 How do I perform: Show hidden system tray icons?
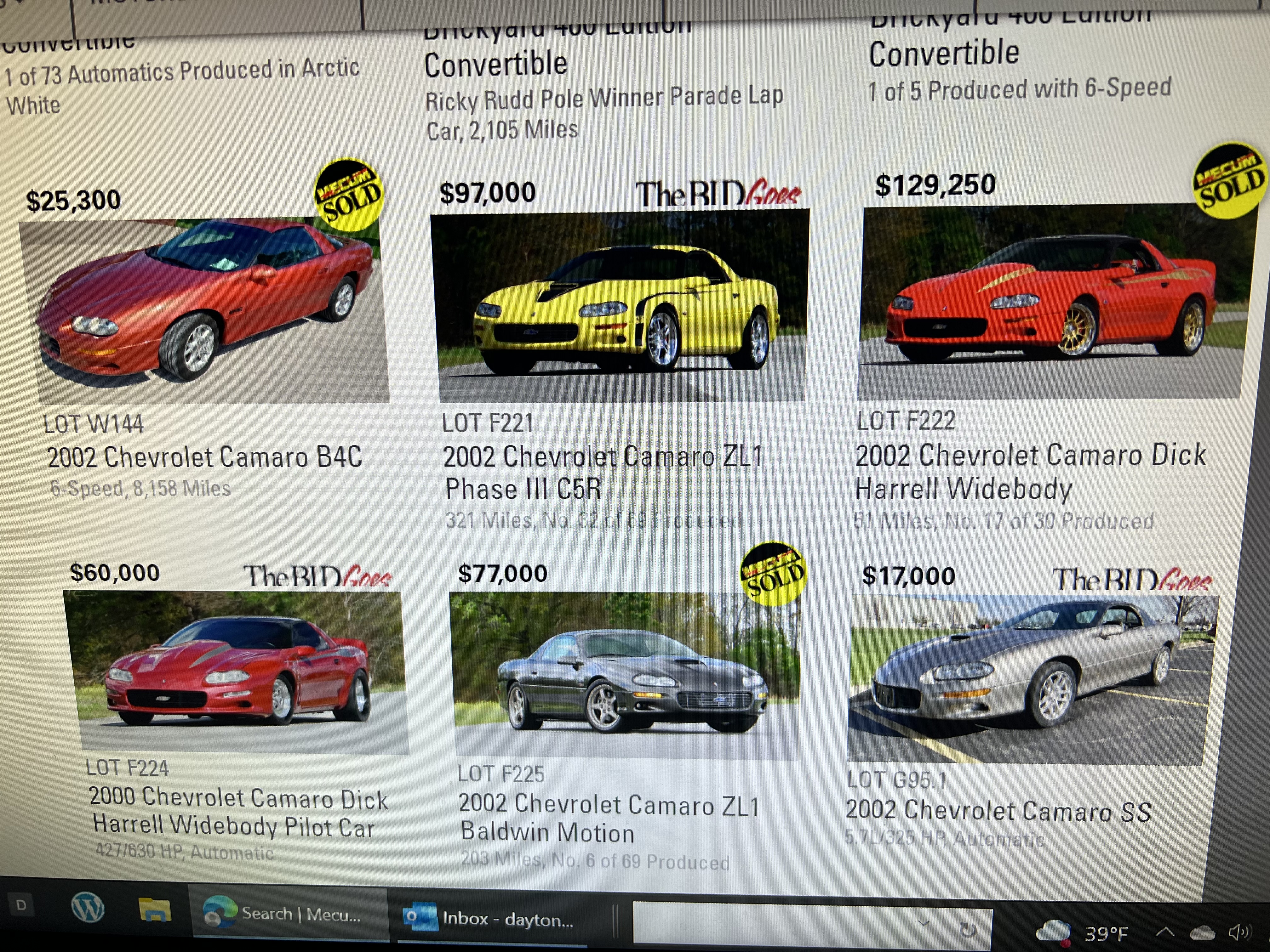[x=1164, y=932]
